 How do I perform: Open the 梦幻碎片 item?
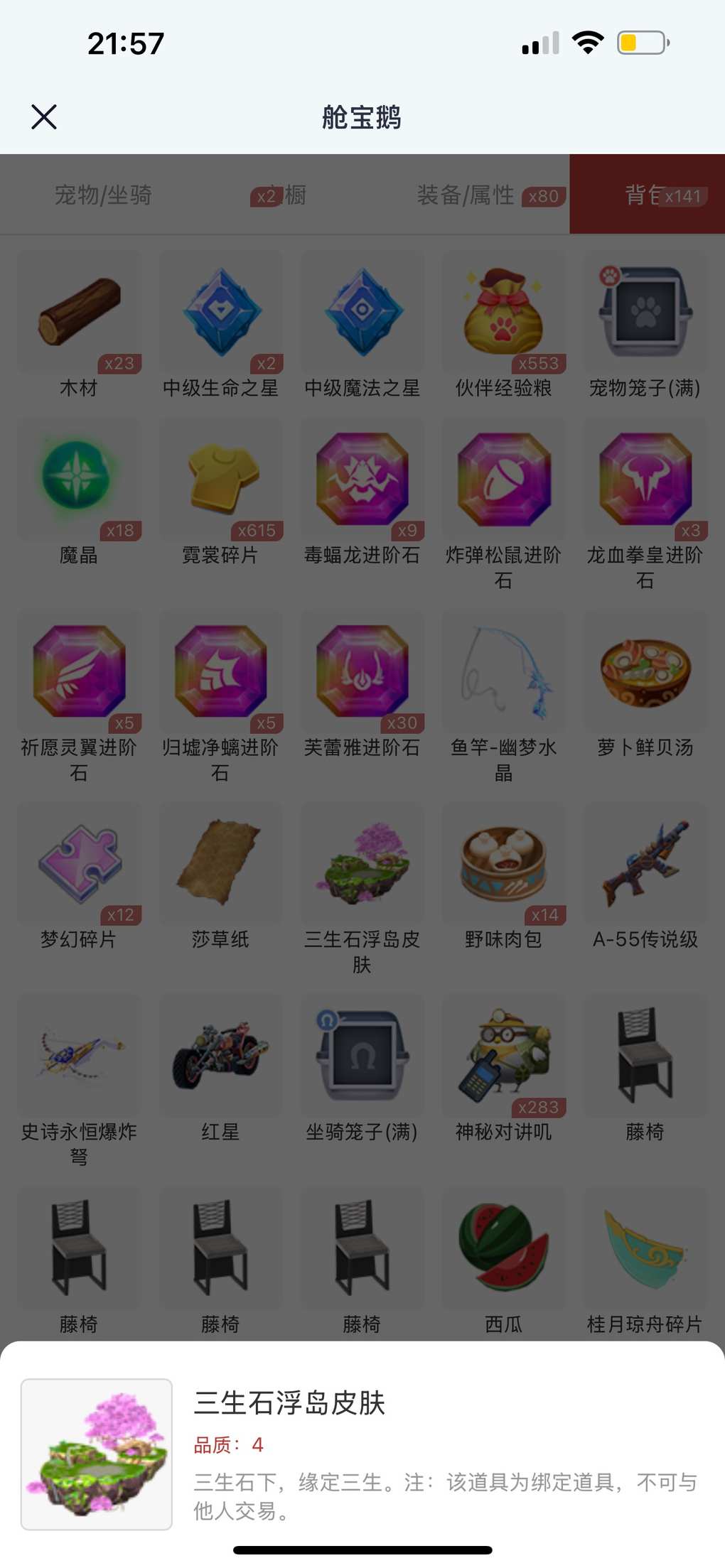tap(79, 863)
